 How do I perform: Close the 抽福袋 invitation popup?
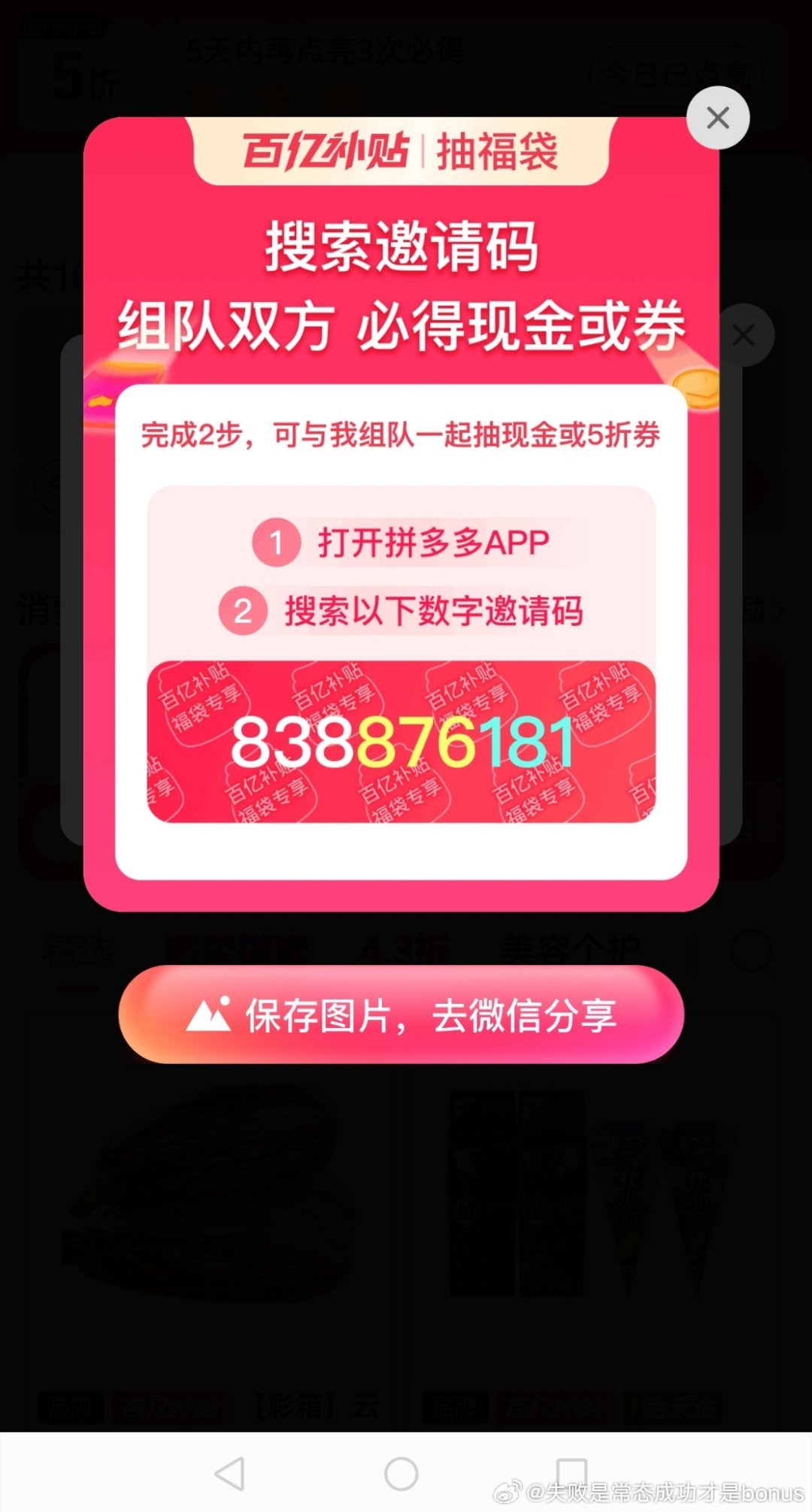718,118
